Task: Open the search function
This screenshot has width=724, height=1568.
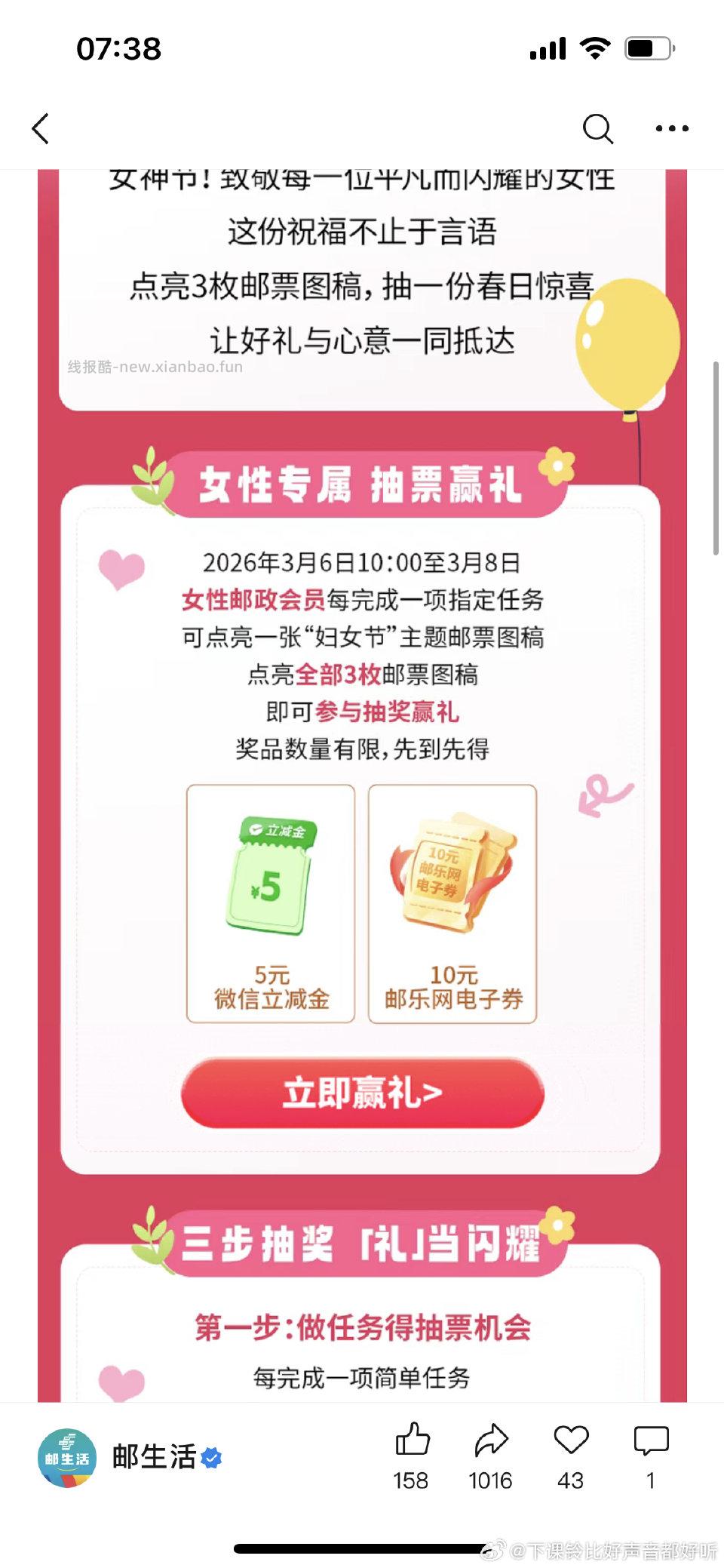Action: coord(598,128)
